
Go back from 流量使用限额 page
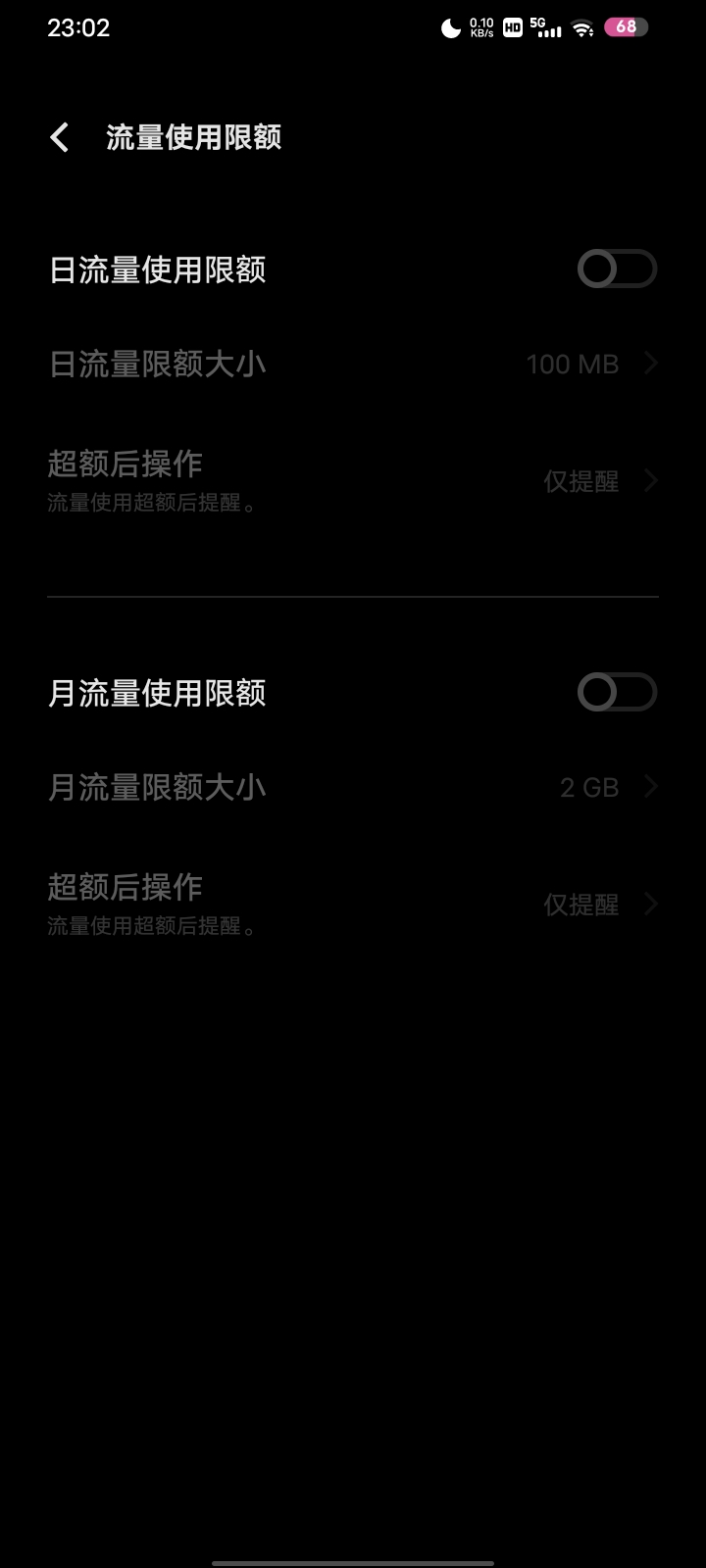pyautogui.click(x=60, y=137)
